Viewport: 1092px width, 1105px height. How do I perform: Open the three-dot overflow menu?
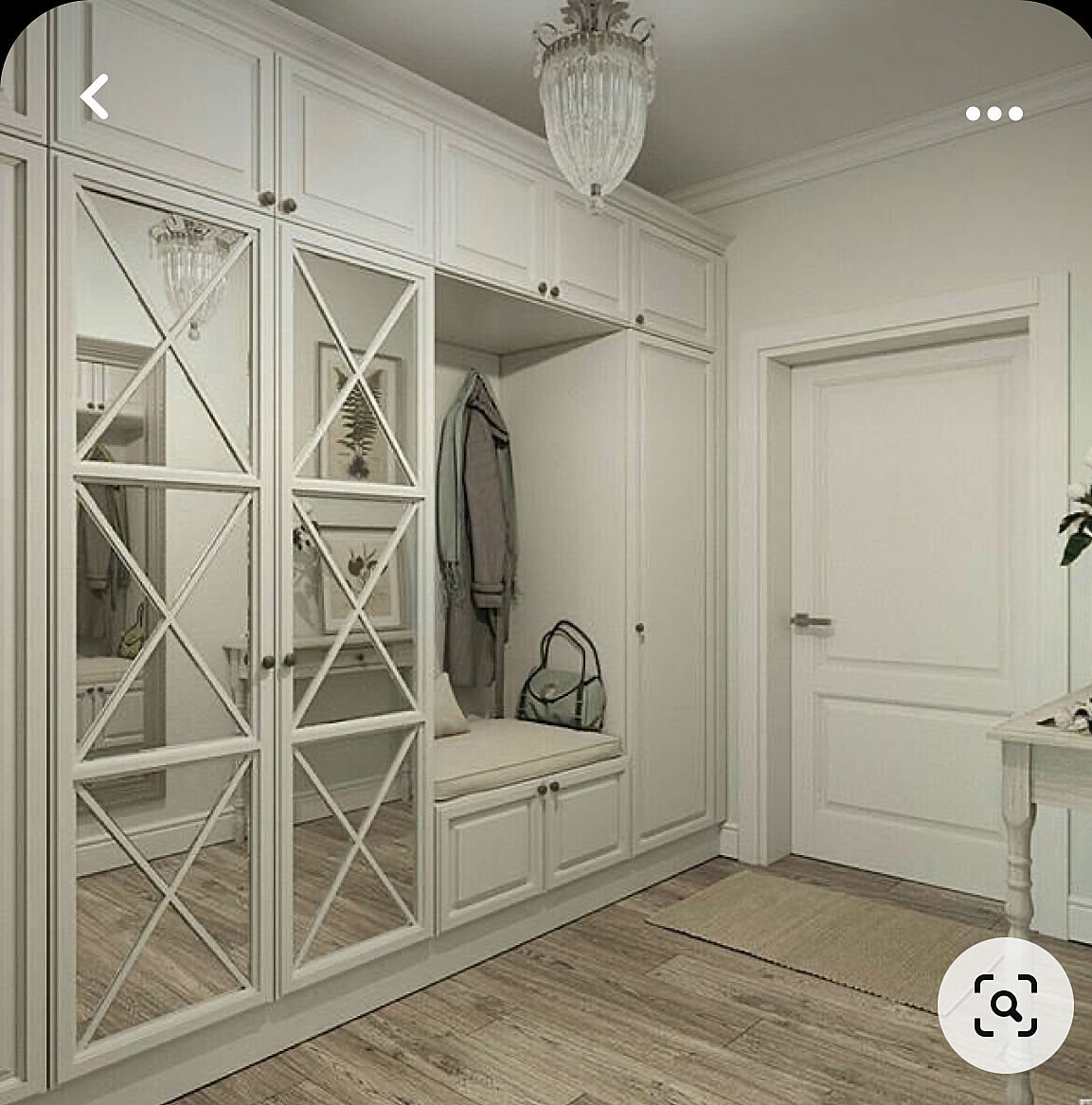point(994,114)
